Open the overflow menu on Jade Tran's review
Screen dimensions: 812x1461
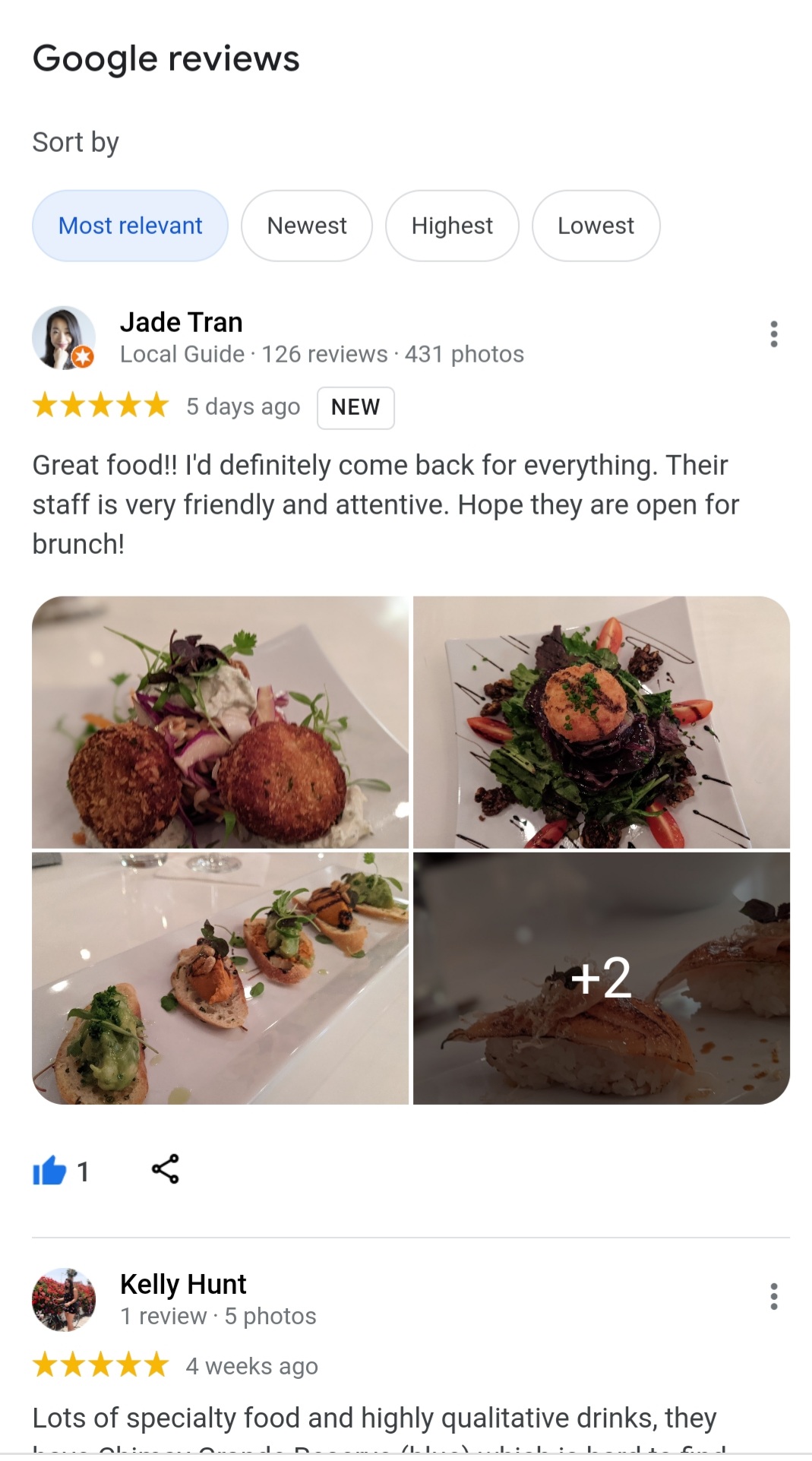coord(773,334)
